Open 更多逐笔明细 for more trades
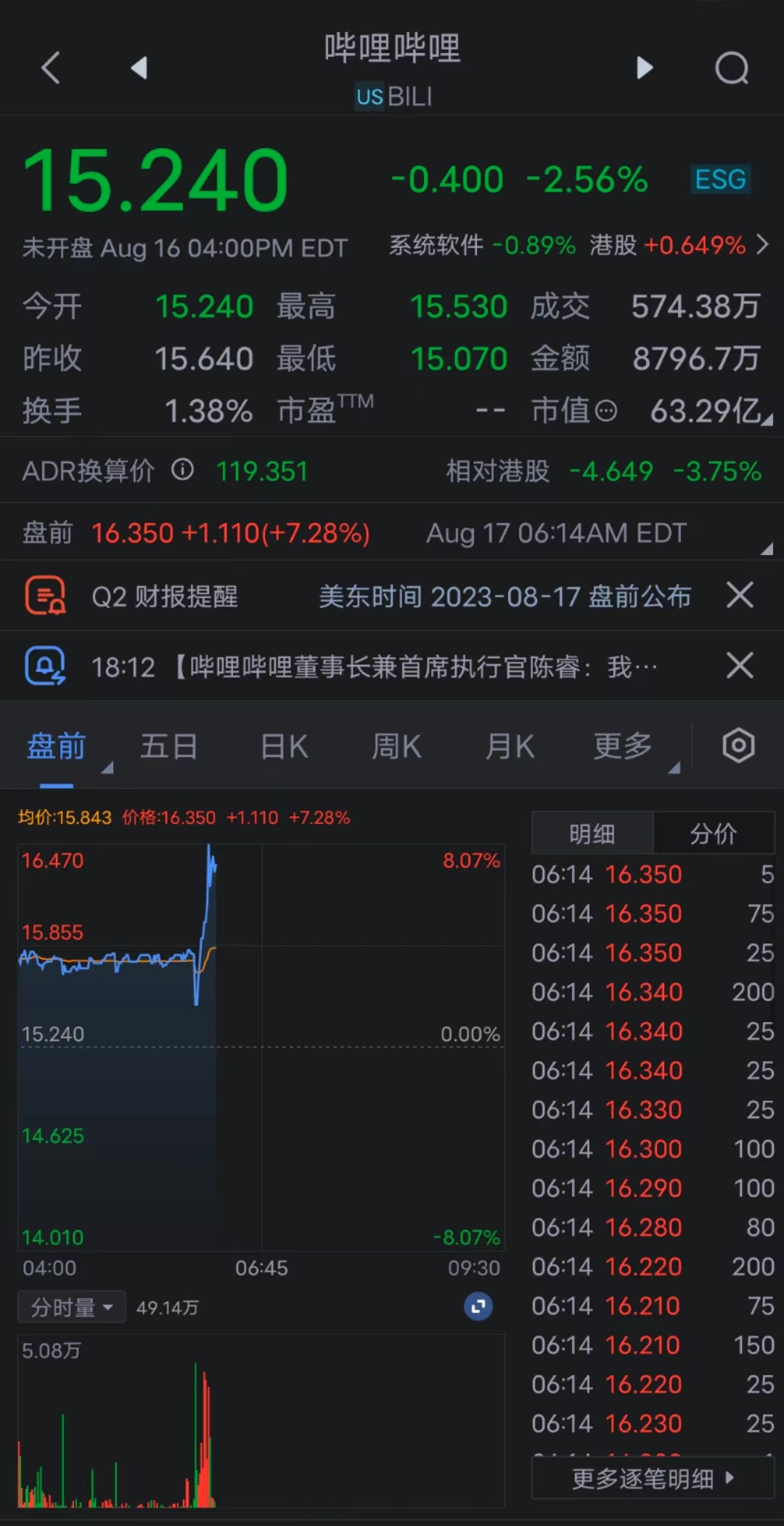The image size is (784, 1526). [653, 1478]
